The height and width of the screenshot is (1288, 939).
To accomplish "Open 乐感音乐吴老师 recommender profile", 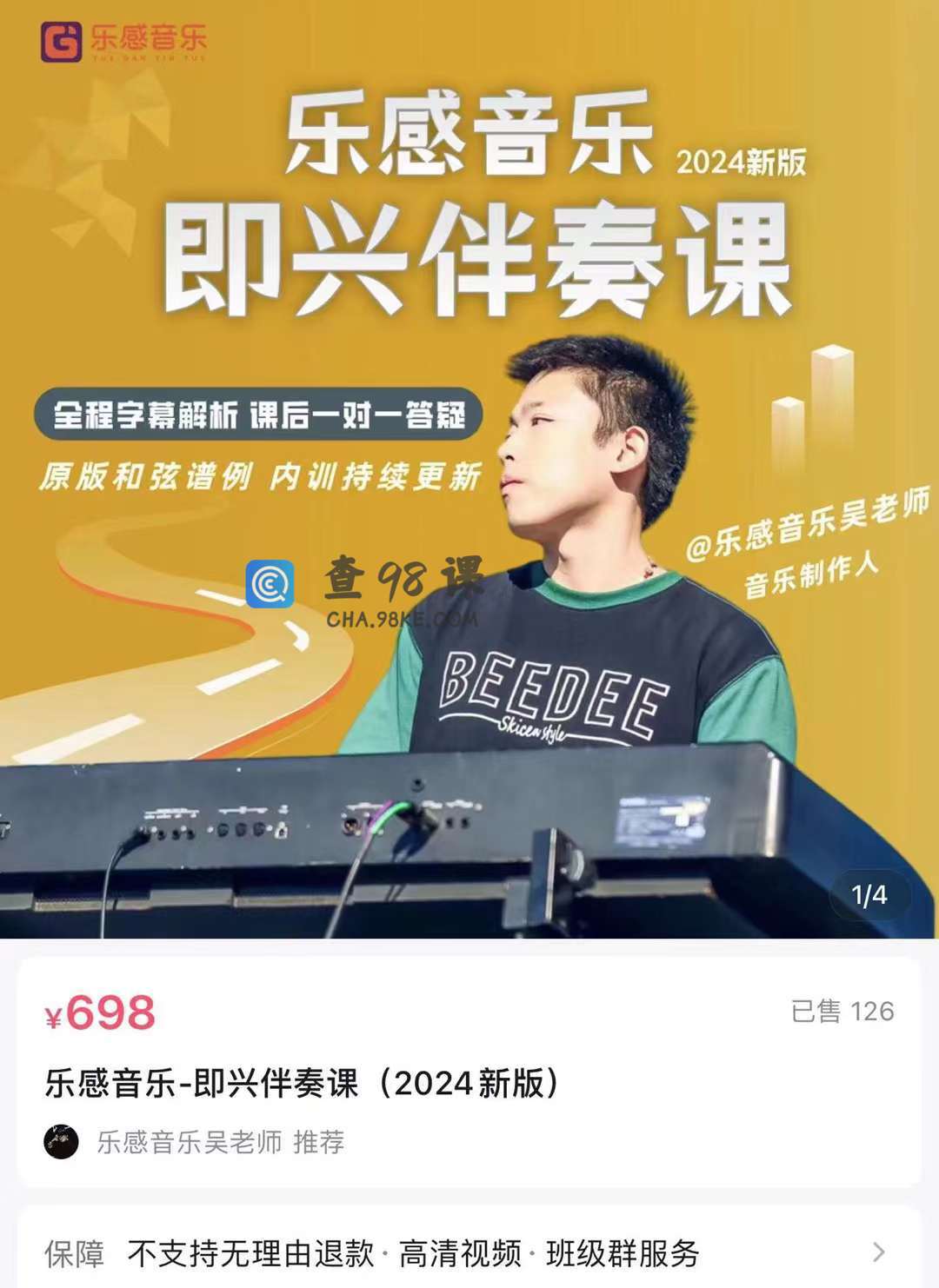I will pos(189,1142).
